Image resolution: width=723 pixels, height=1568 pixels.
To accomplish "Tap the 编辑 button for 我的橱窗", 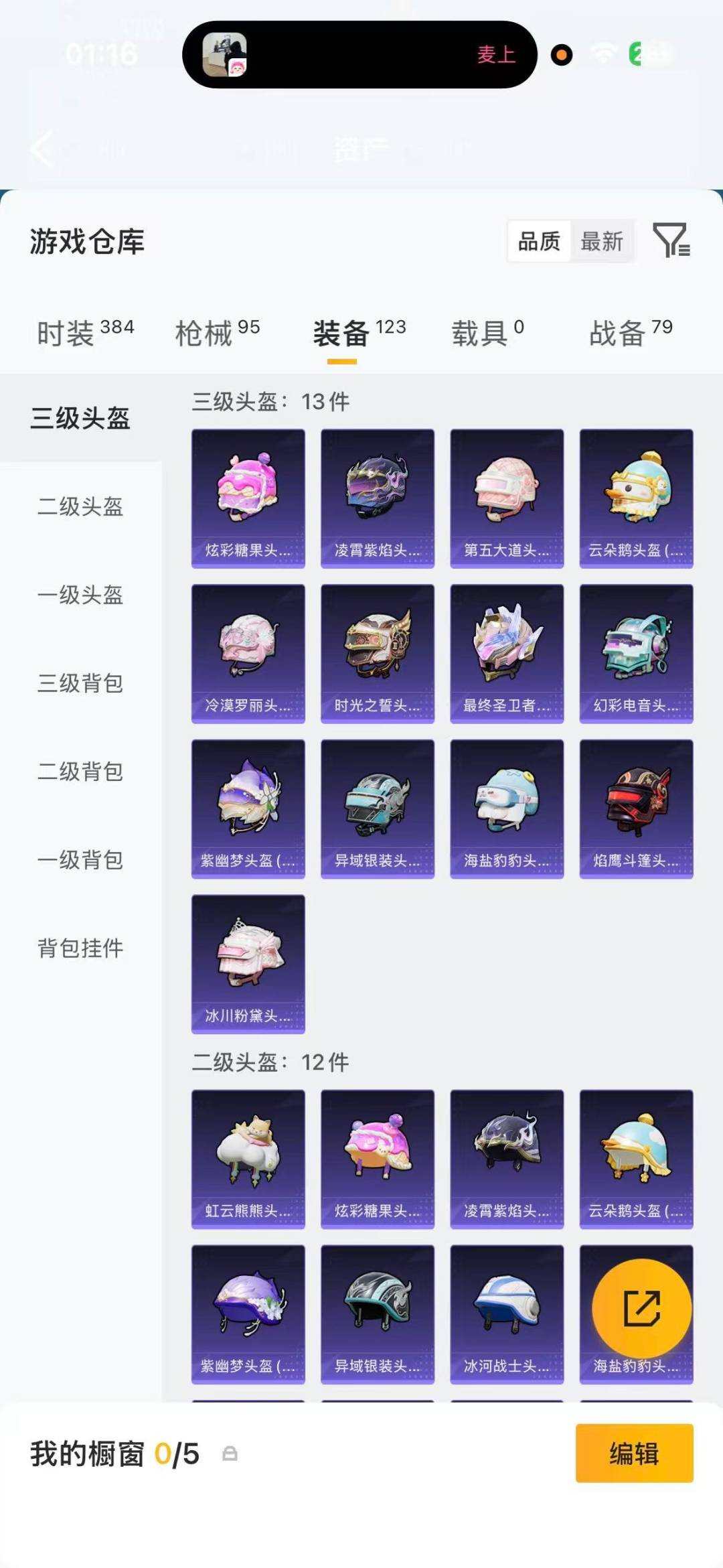I will pos(634,1453).
